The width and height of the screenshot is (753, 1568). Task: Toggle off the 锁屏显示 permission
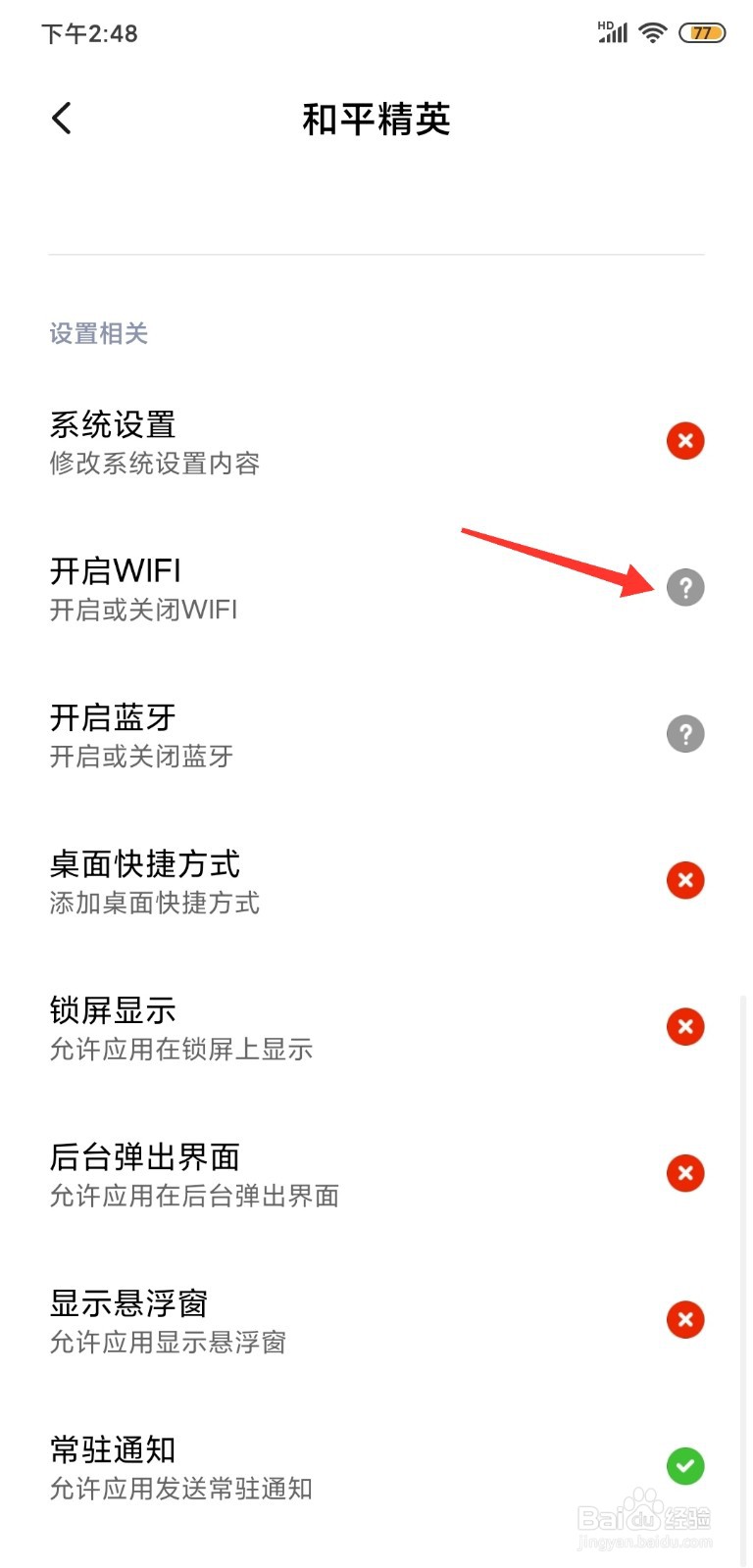click(x=685, y=1027)
